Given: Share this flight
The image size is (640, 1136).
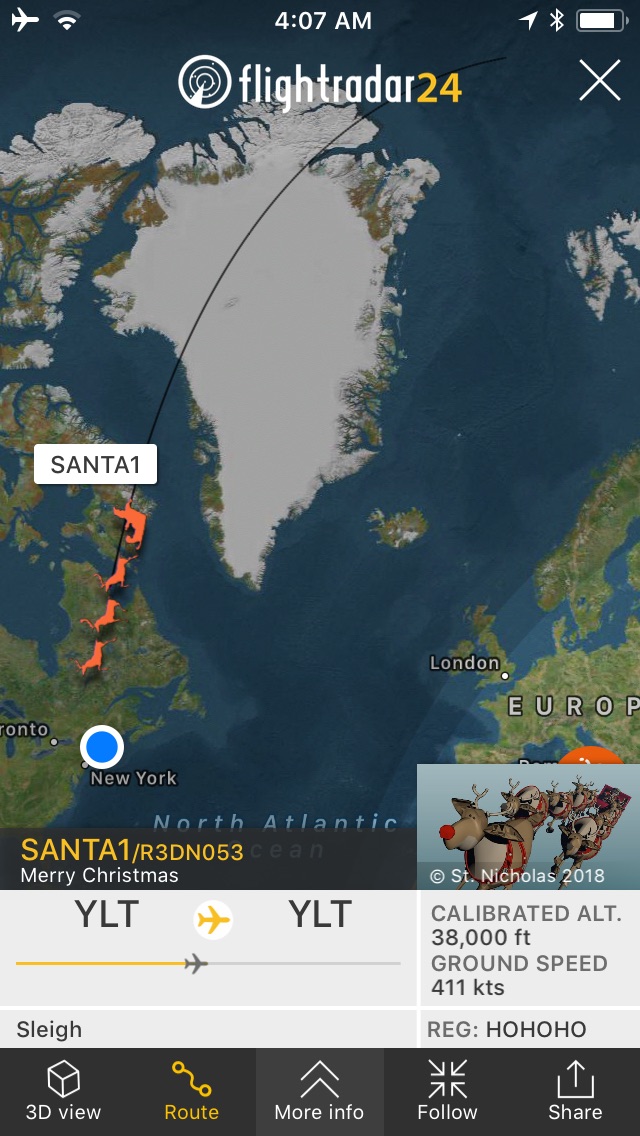Looking at the screenshot, I should 575,1092.
